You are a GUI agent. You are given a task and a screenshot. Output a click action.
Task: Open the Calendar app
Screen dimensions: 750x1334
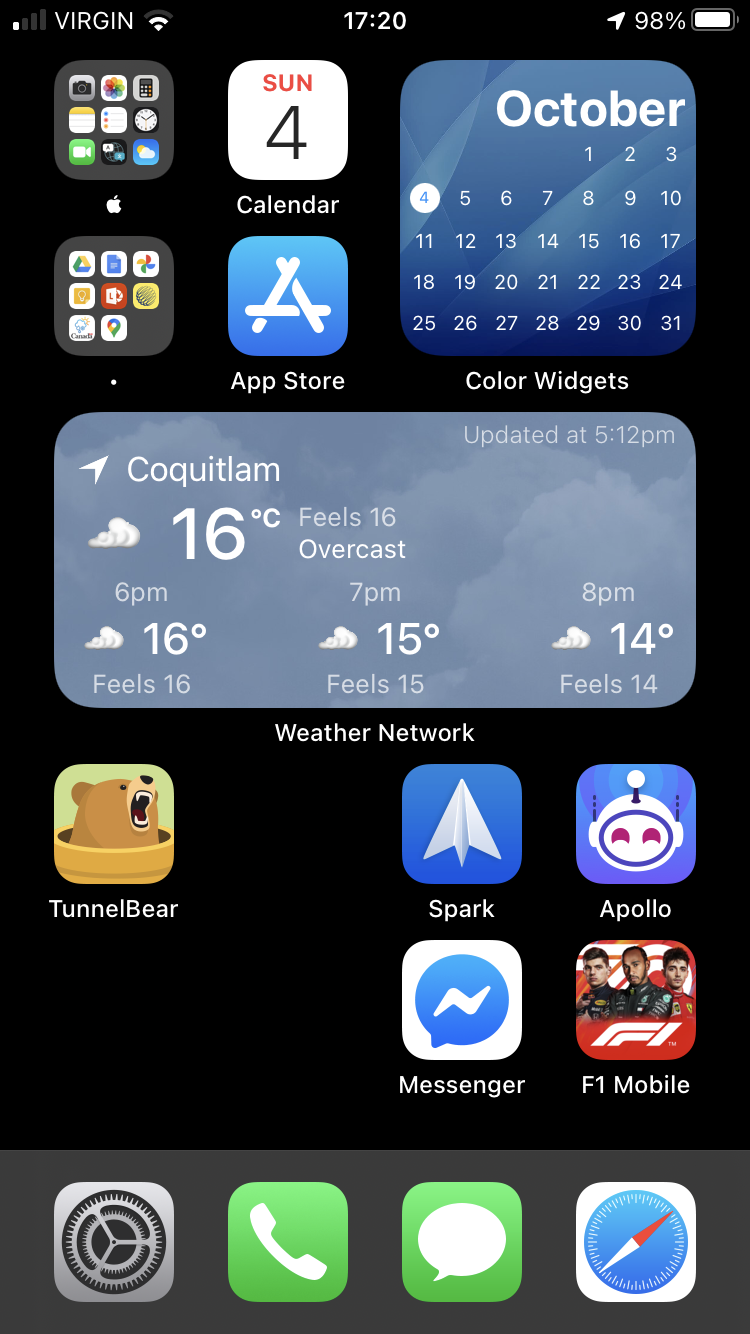coord(288,120)
